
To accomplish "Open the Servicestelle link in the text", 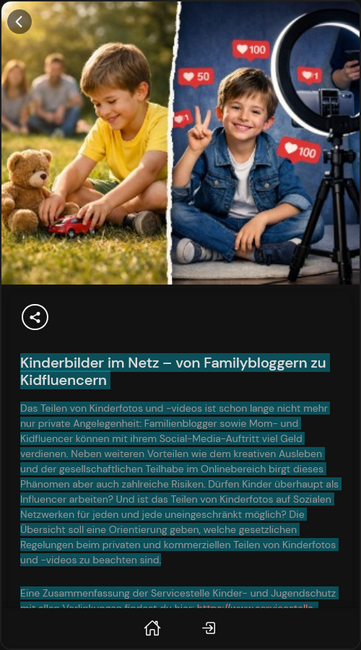I will pyautogui.click(x=254, y=606).
